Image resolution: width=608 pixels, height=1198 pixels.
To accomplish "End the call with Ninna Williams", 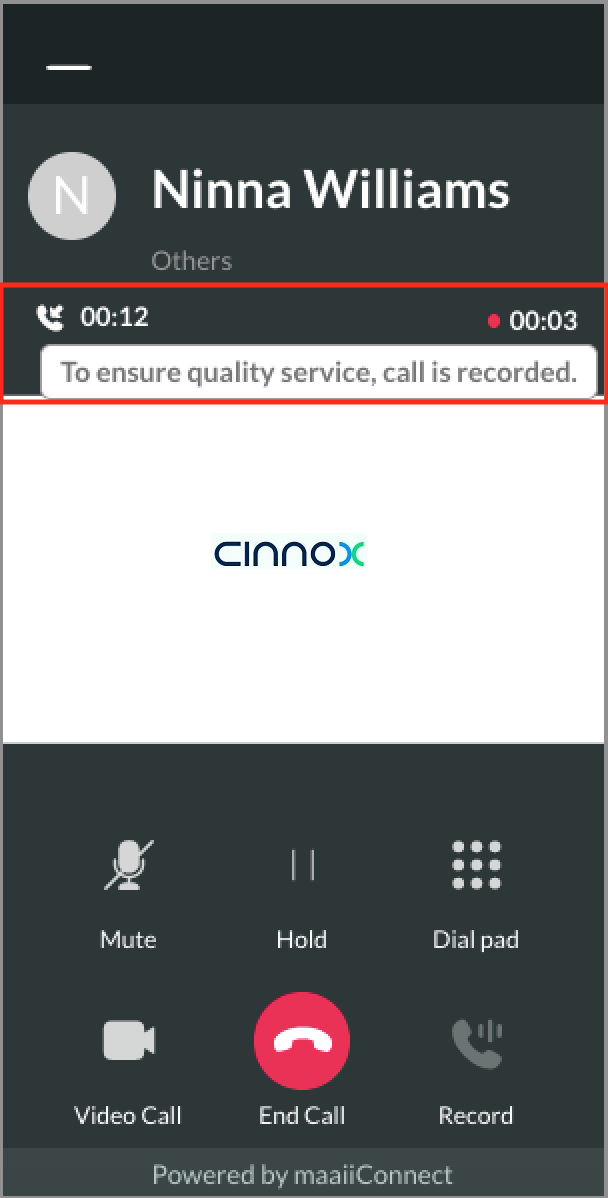I will click(x=302, y=1042).
